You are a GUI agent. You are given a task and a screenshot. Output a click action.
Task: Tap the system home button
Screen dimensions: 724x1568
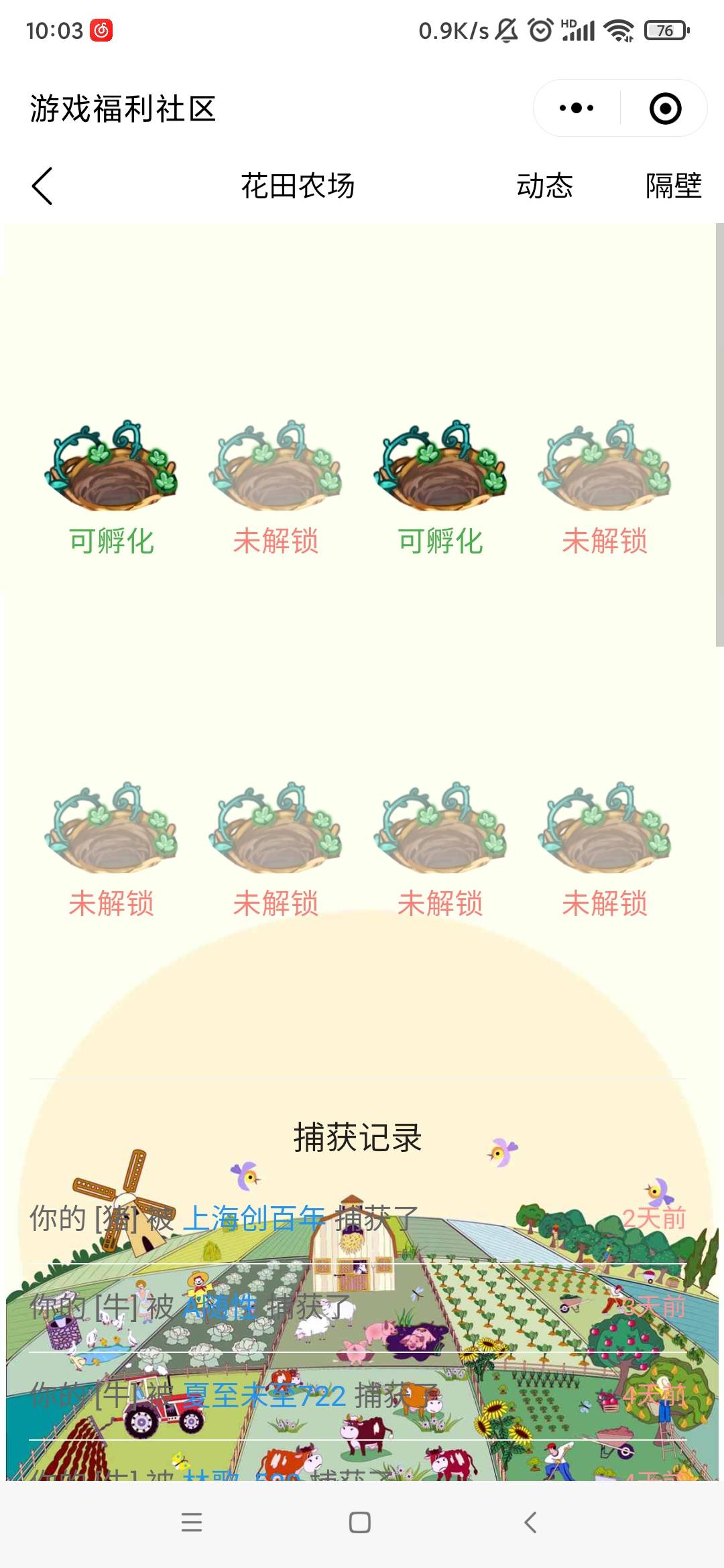click(x=360, y=1522)
